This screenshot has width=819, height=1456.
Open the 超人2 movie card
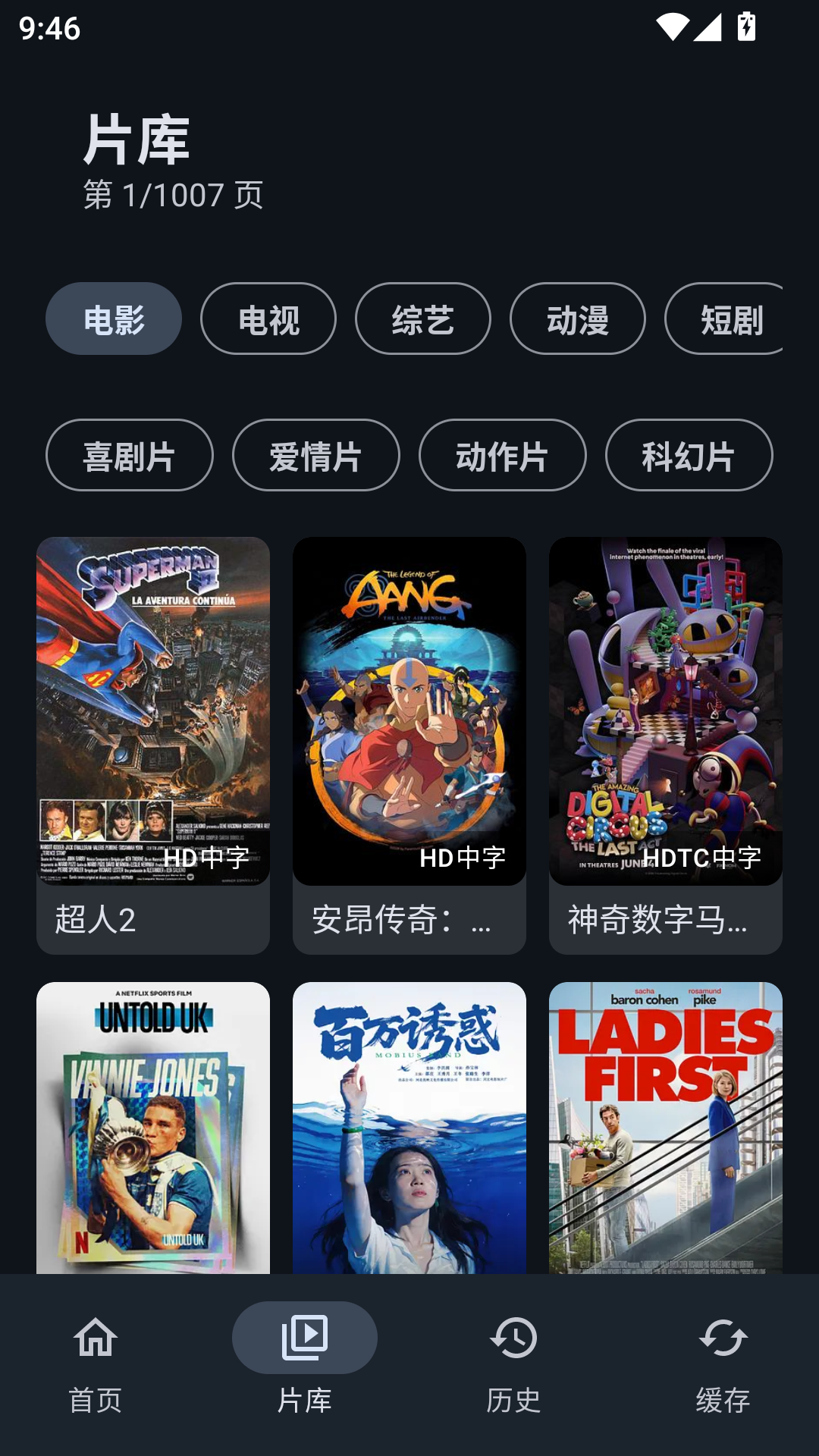tap(153, 745)
